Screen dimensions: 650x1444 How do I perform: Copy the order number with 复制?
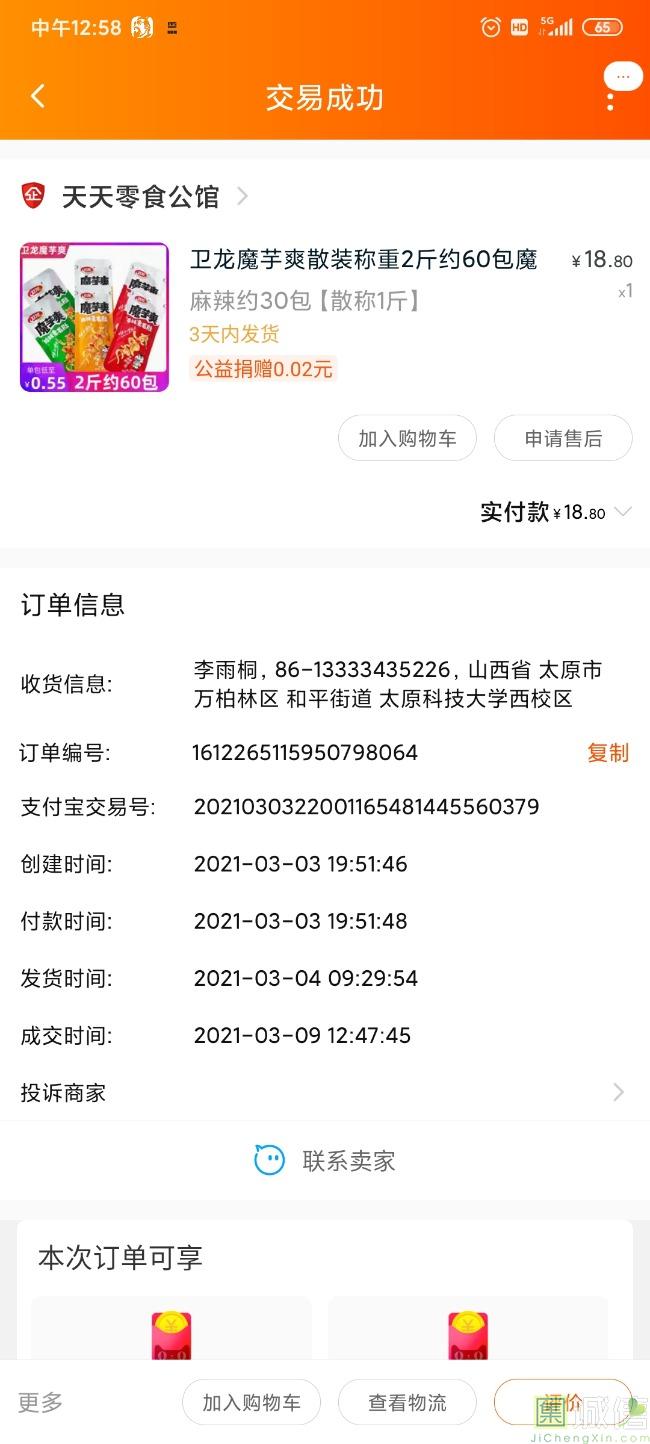607,753
